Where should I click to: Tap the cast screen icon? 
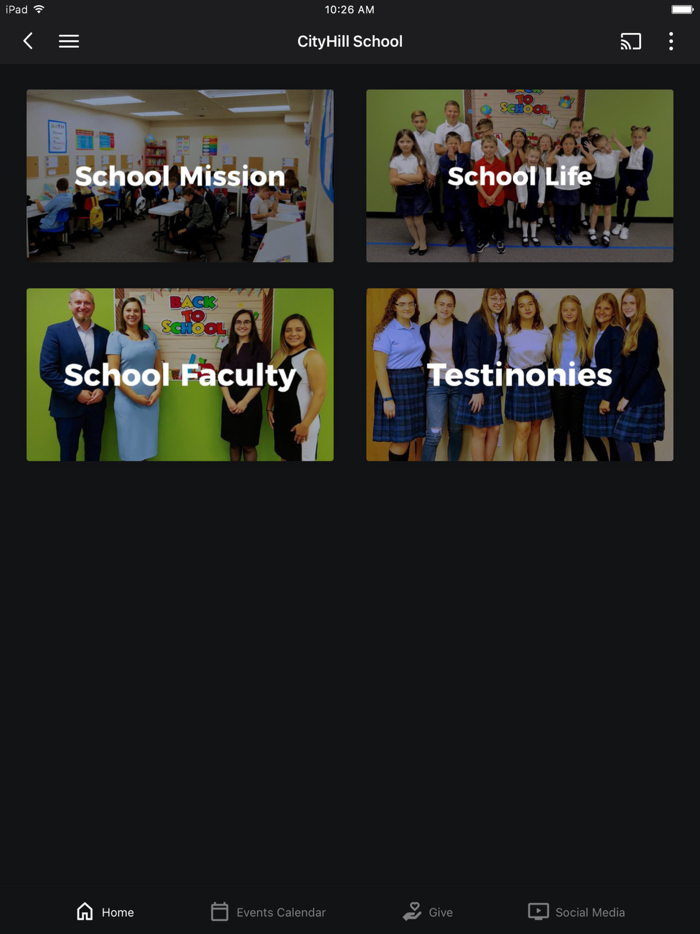coord(630,41)
